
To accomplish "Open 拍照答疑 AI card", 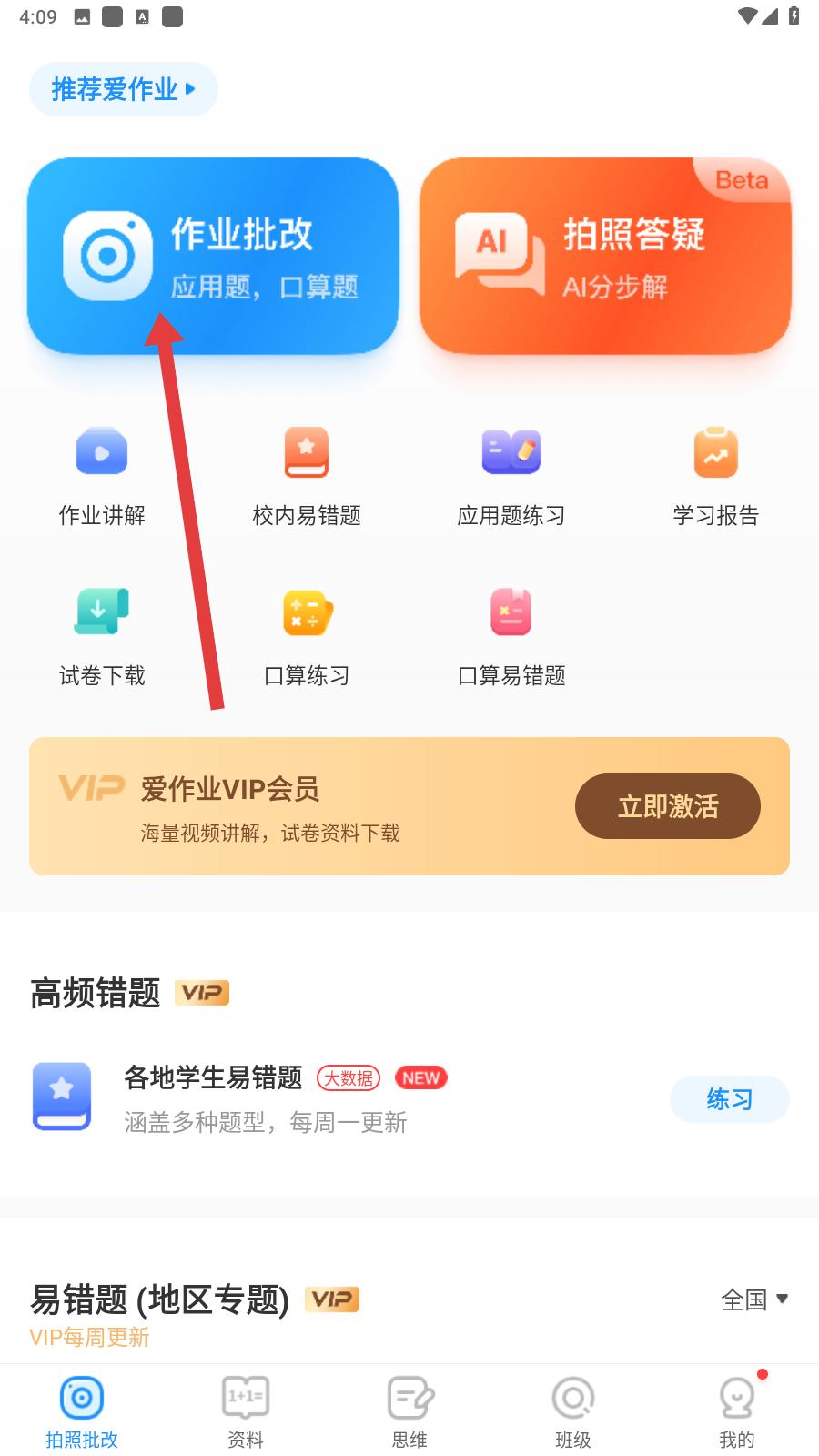I will tap(604, 256).
